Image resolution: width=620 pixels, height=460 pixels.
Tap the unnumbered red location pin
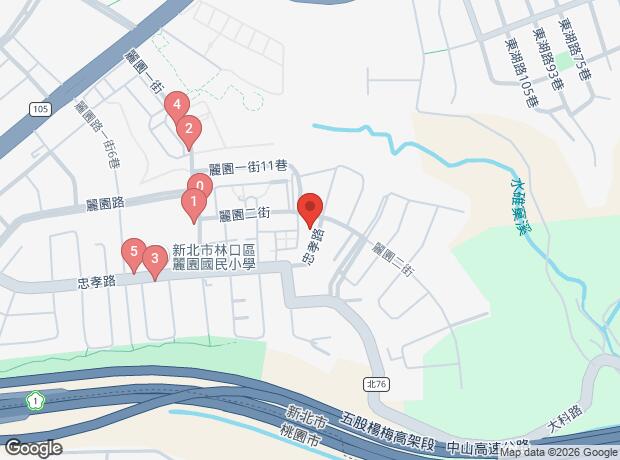click(x=309, y=208)
